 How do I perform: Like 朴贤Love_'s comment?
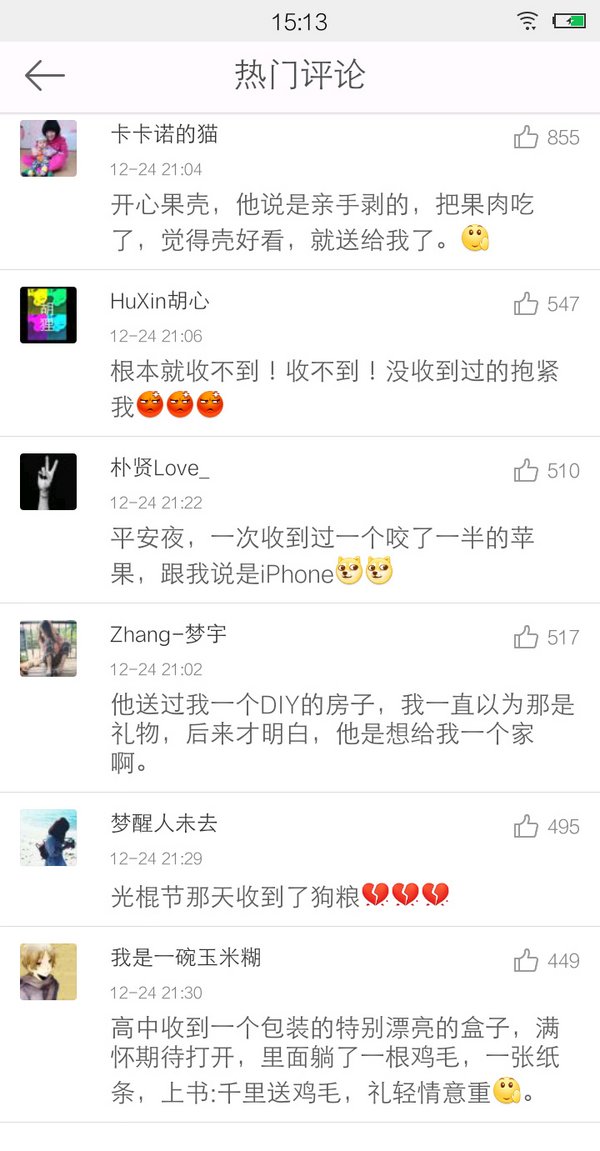coord(526,471)
